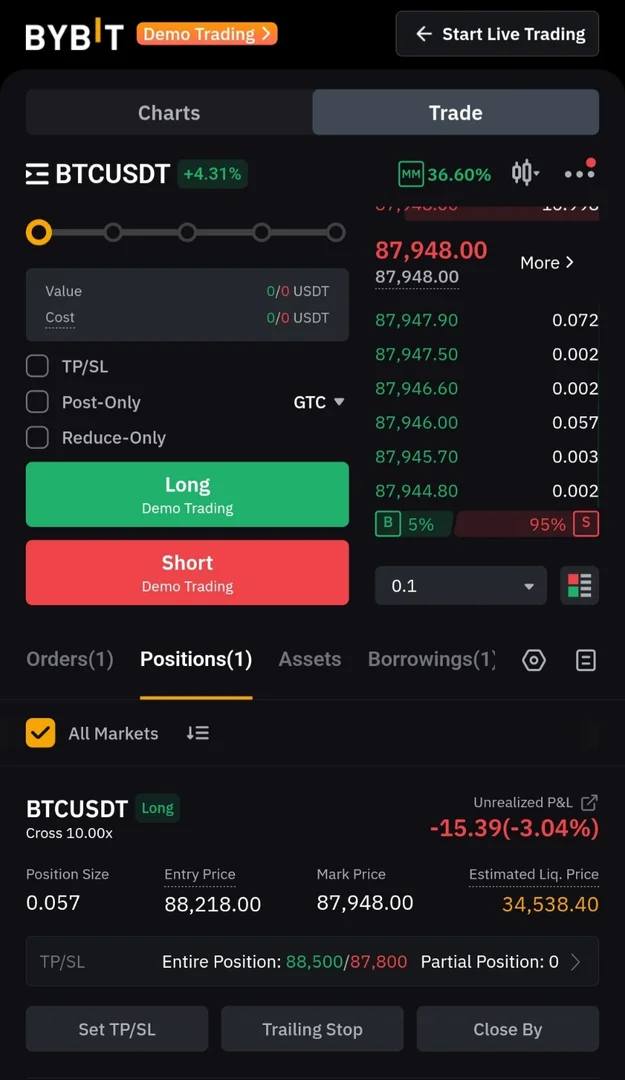Screen dimensions: 625x1080
Task: Open the BTCUSDT pair selector
Action: [x=98, y=174]
